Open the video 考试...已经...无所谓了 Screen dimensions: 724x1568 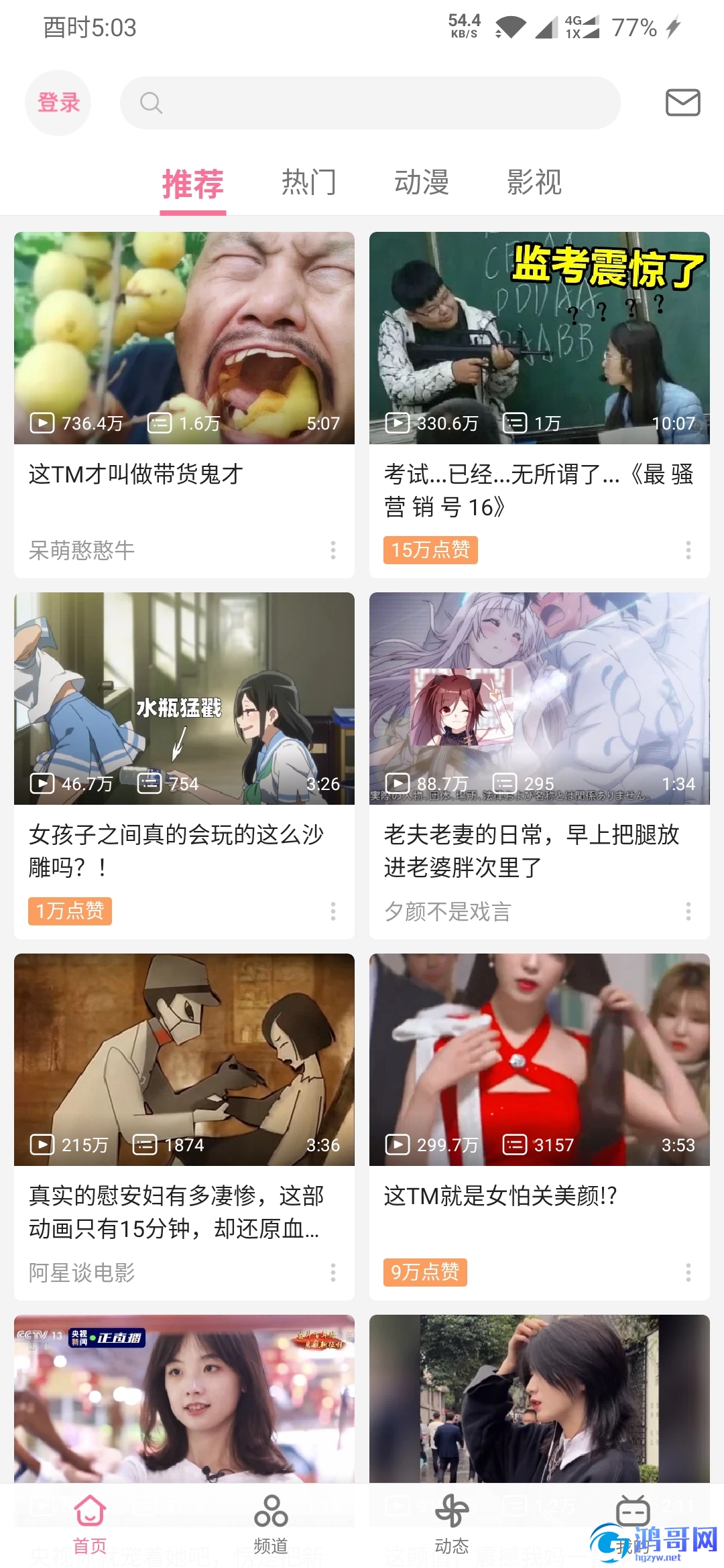[x=540, y=405]
